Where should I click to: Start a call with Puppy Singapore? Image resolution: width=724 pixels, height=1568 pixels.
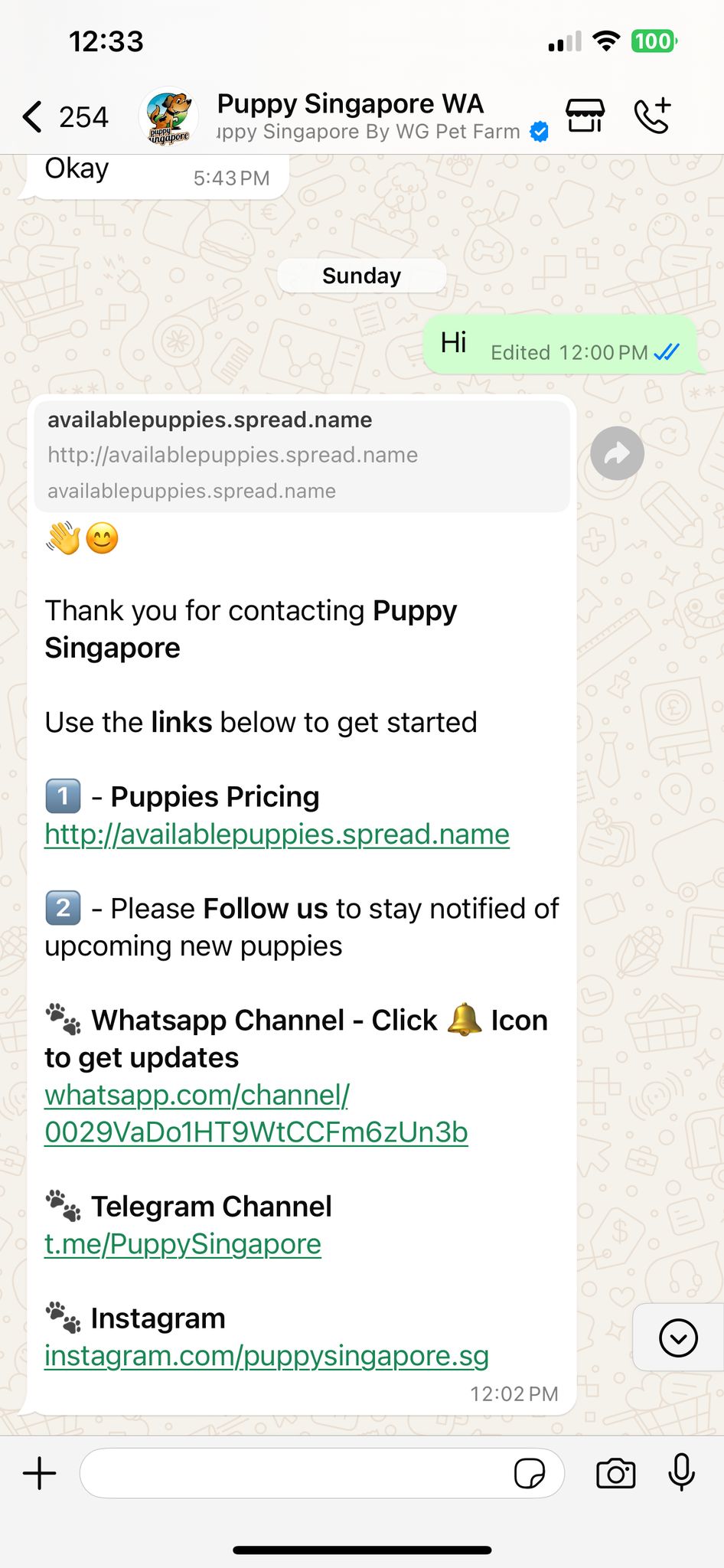653,116
